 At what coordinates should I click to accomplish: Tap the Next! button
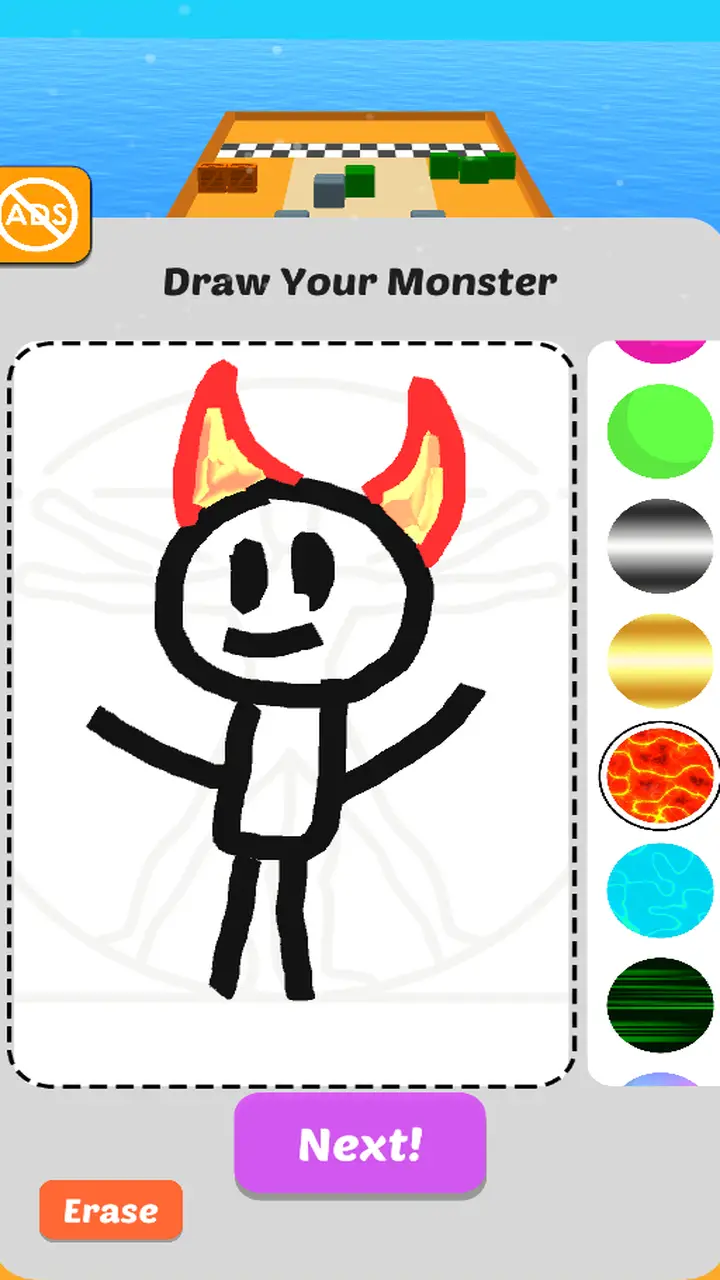(x=360, y=1144)
